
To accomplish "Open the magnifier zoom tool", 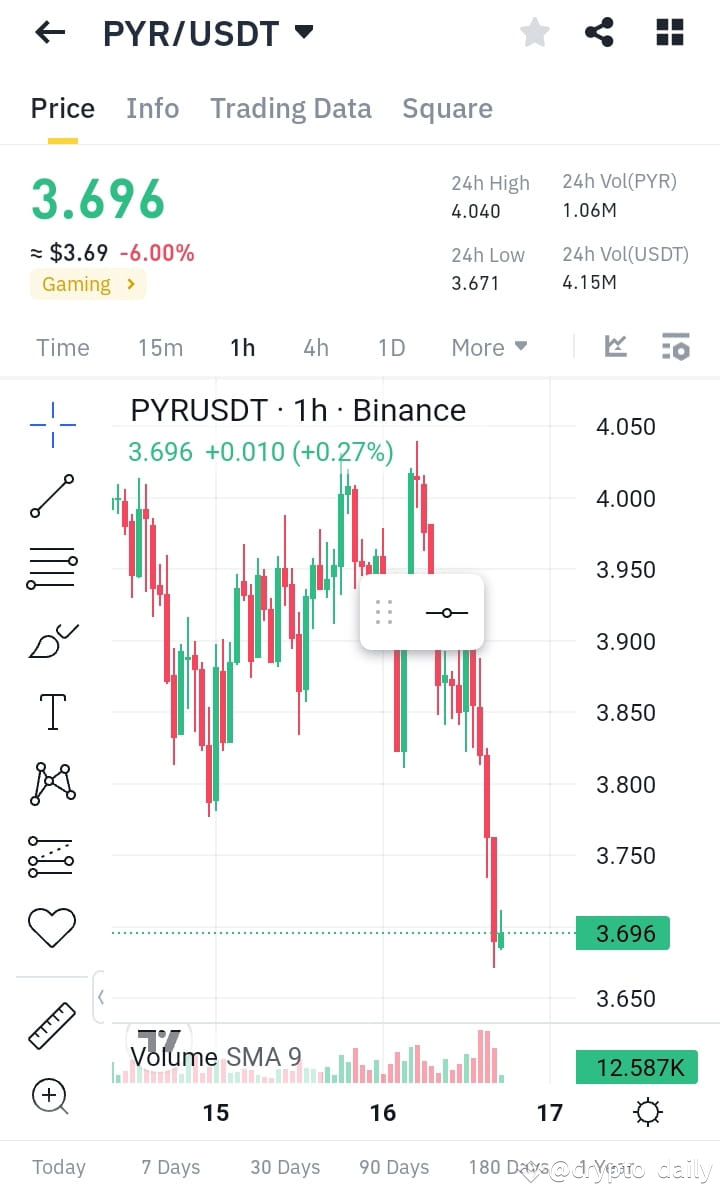I will tap(50, 1097).
